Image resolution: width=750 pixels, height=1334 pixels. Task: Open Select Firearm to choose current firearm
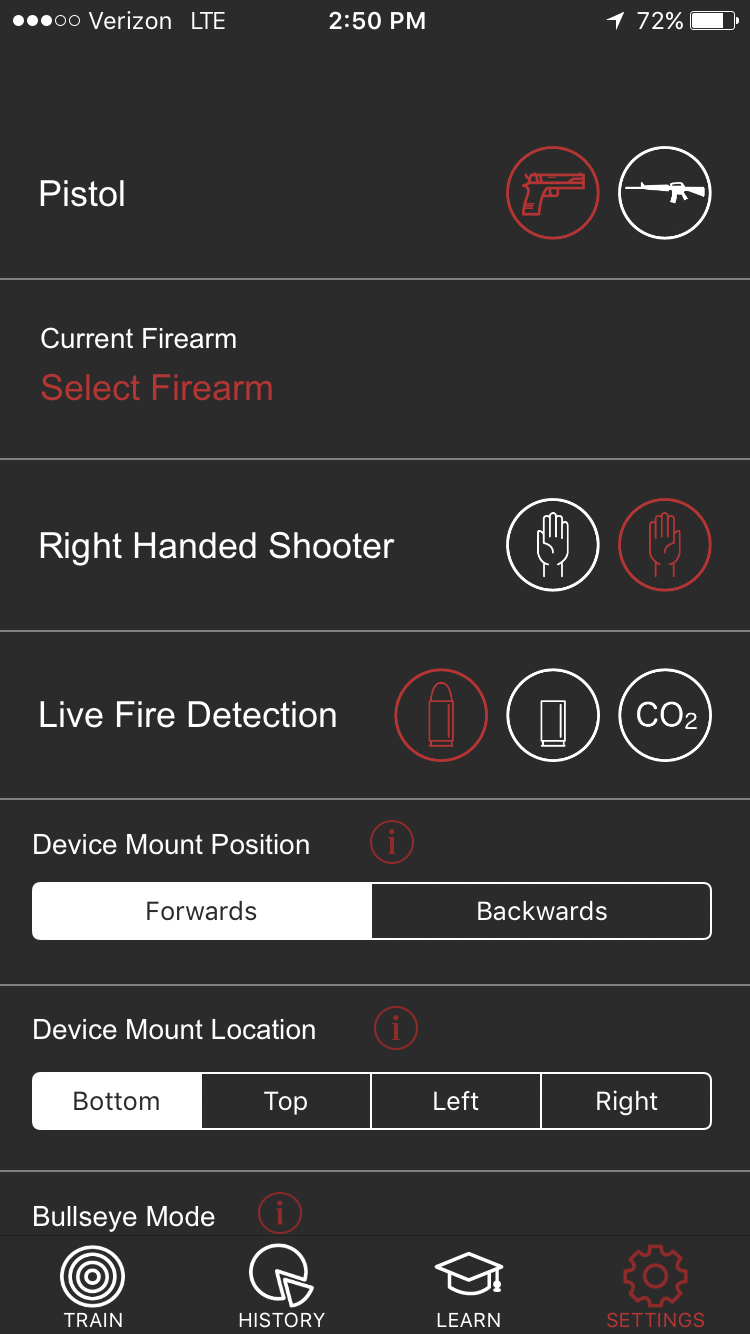(157, 388)
